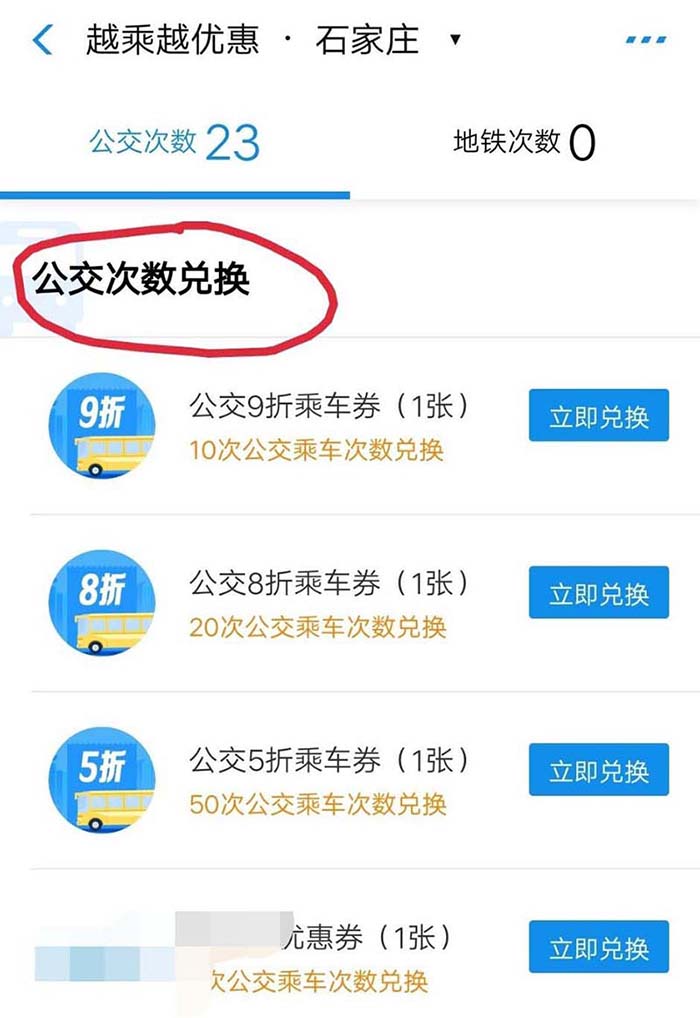Viewport: 700px width, 1018px height.
Task: Switch to the 公交次数 tab
Action: point(174,143)
